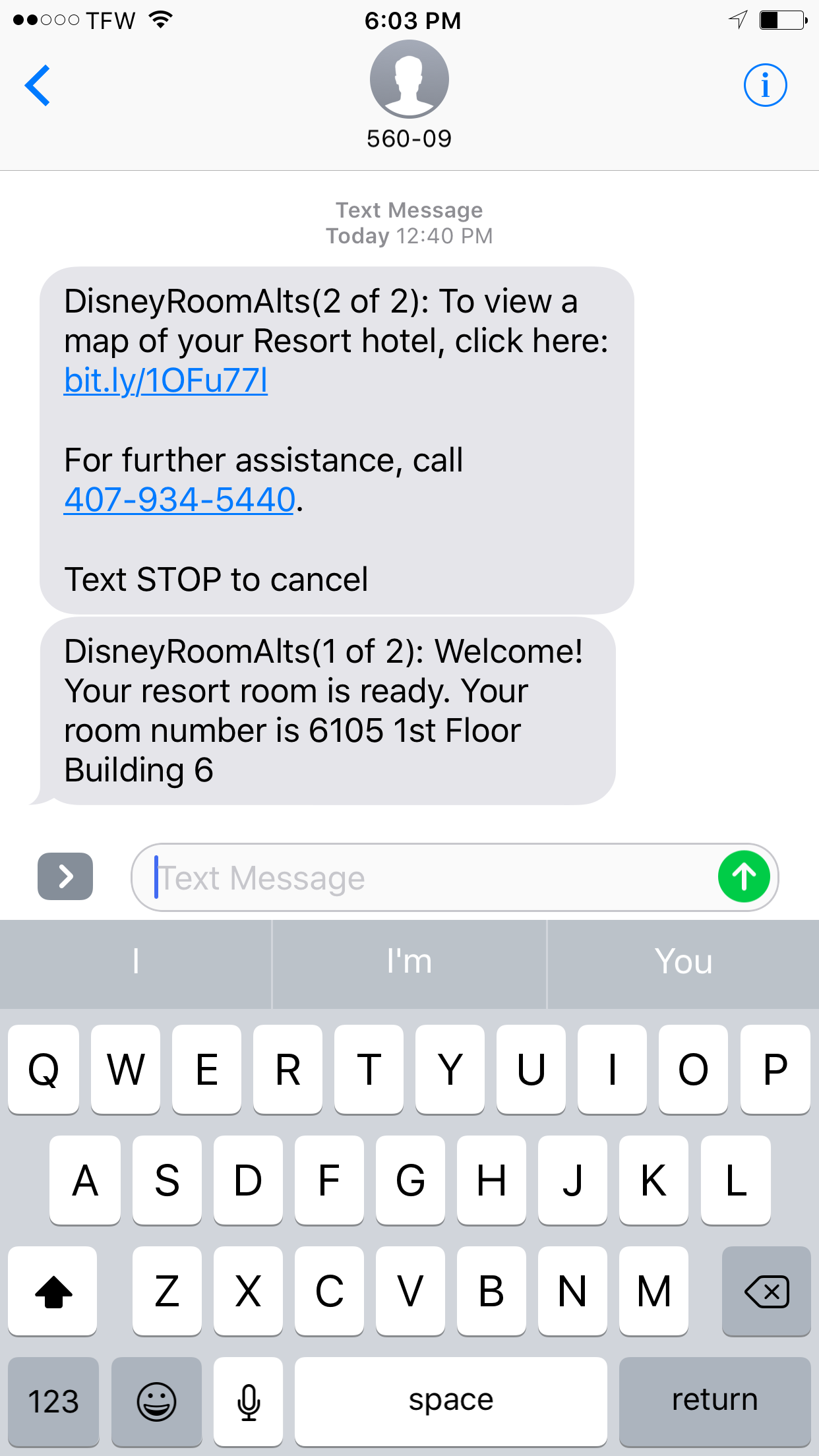
Task: Tap the return key
Action: pos(715,1401)
